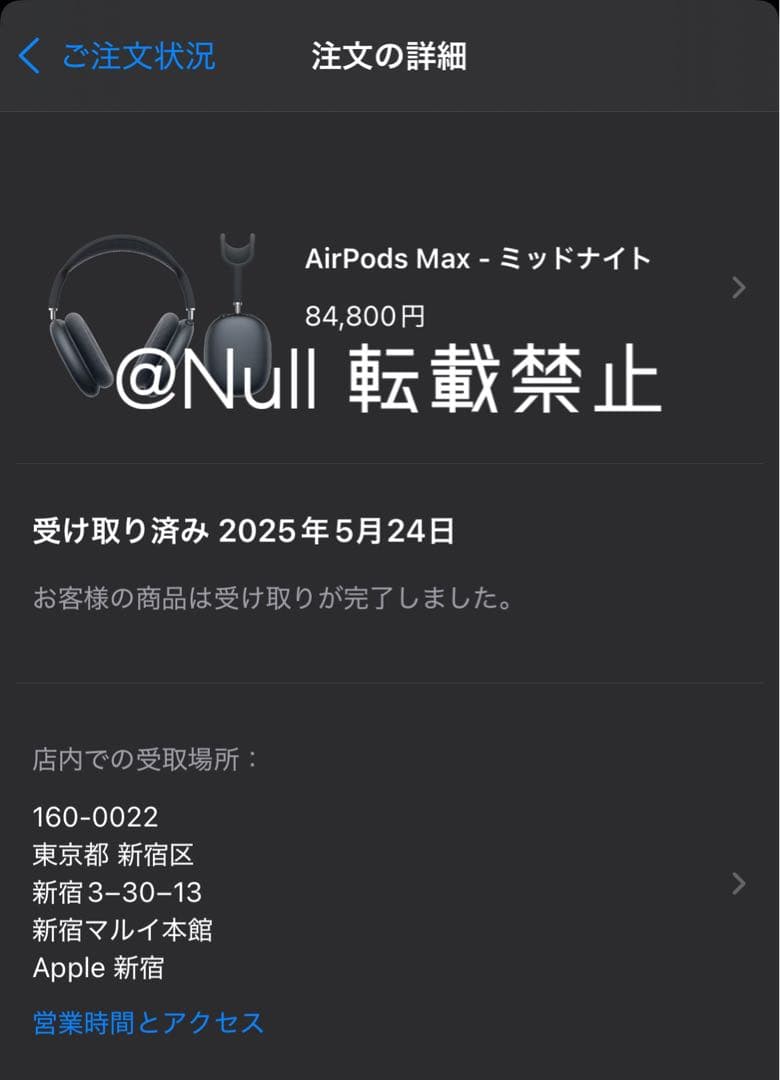Open 営業時間とアクセス link
The width and height of the screenshot is (780, 1080).
(148, 1024)
